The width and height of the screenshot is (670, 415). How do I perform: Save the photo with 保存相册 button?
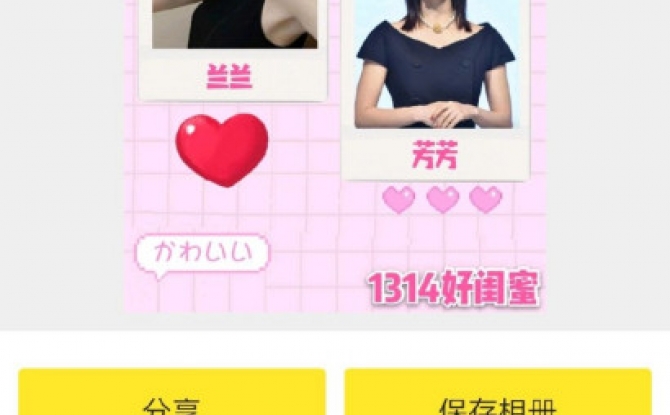click(x=498, y=395)
